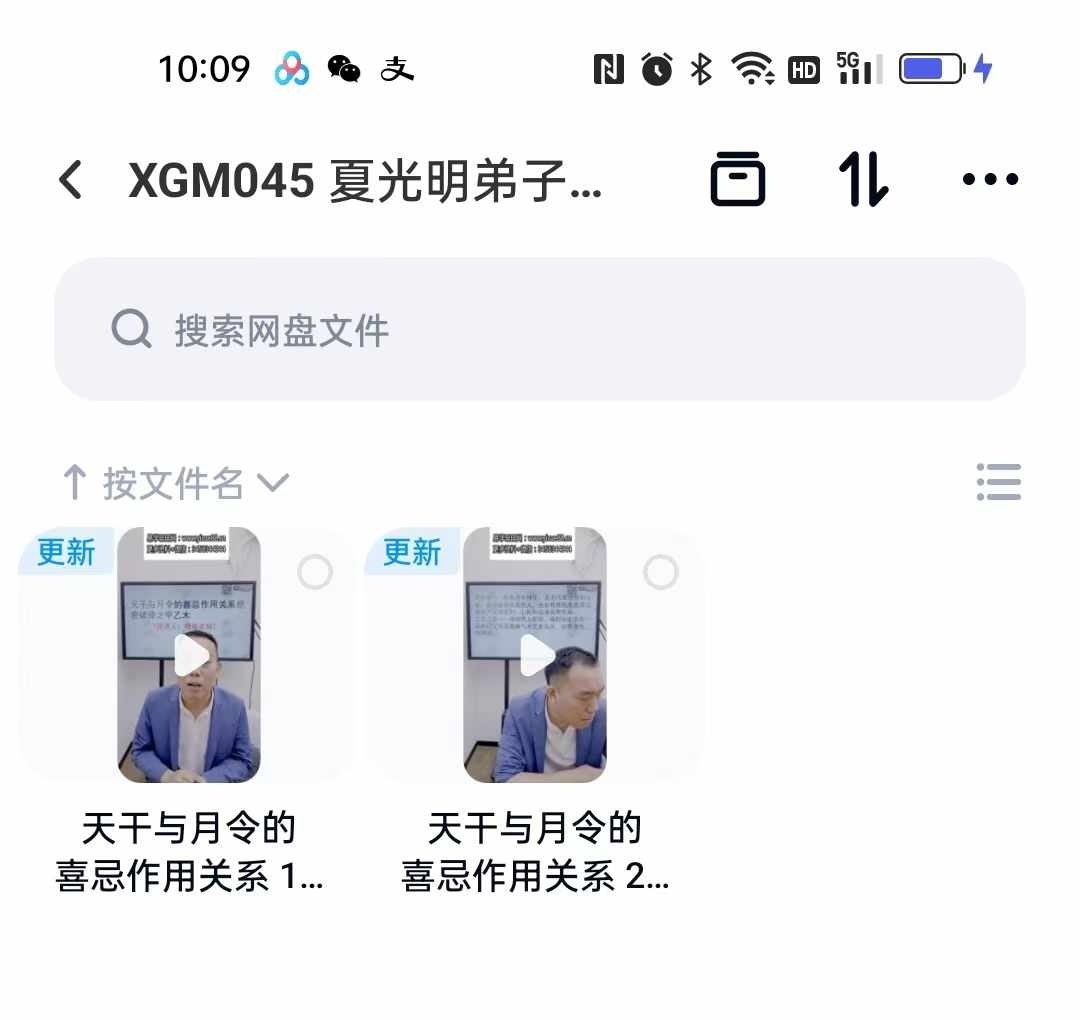This screenshot has width=1080, height=1020.
Task: Expand the 按文件名 sort dropdown
Action: pos(175,484)
